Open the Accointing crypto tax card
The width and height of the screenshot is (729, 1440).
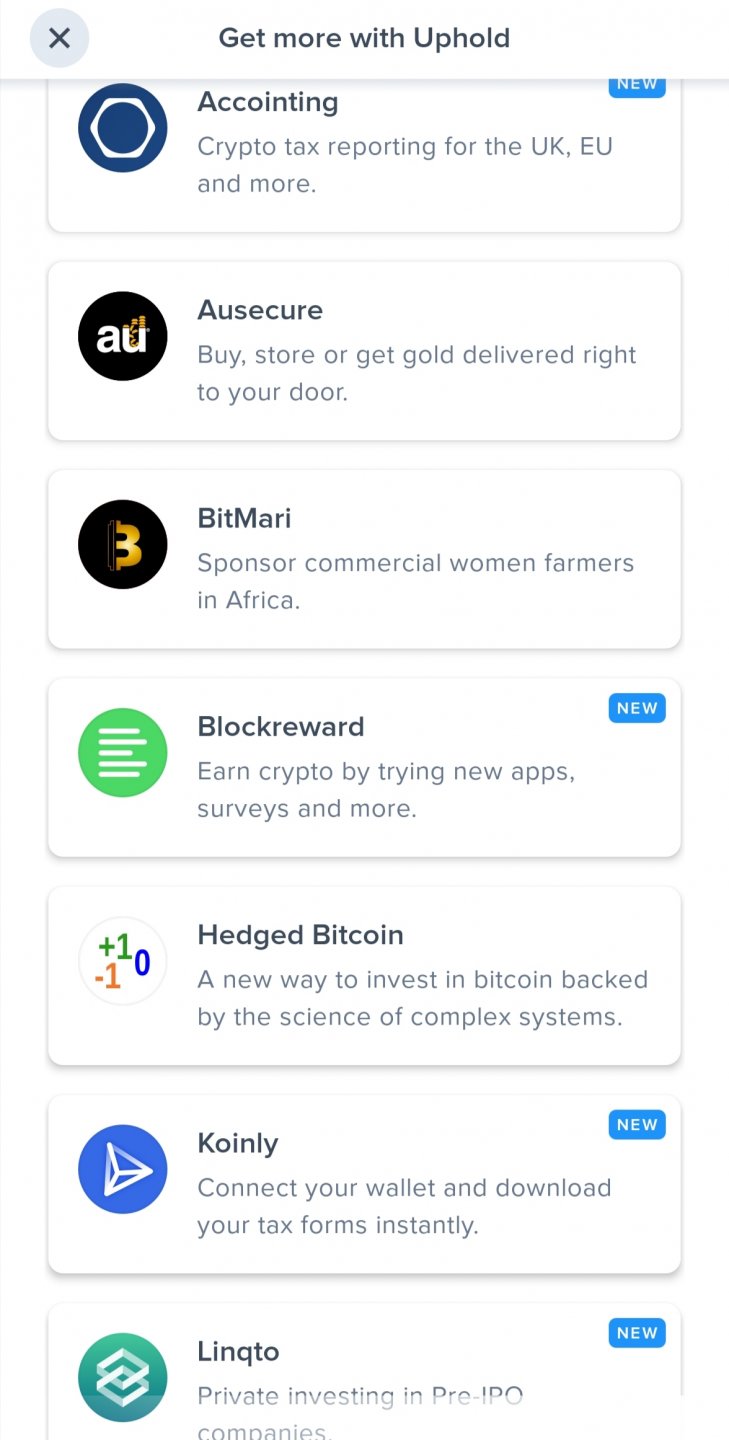point(364,150)
